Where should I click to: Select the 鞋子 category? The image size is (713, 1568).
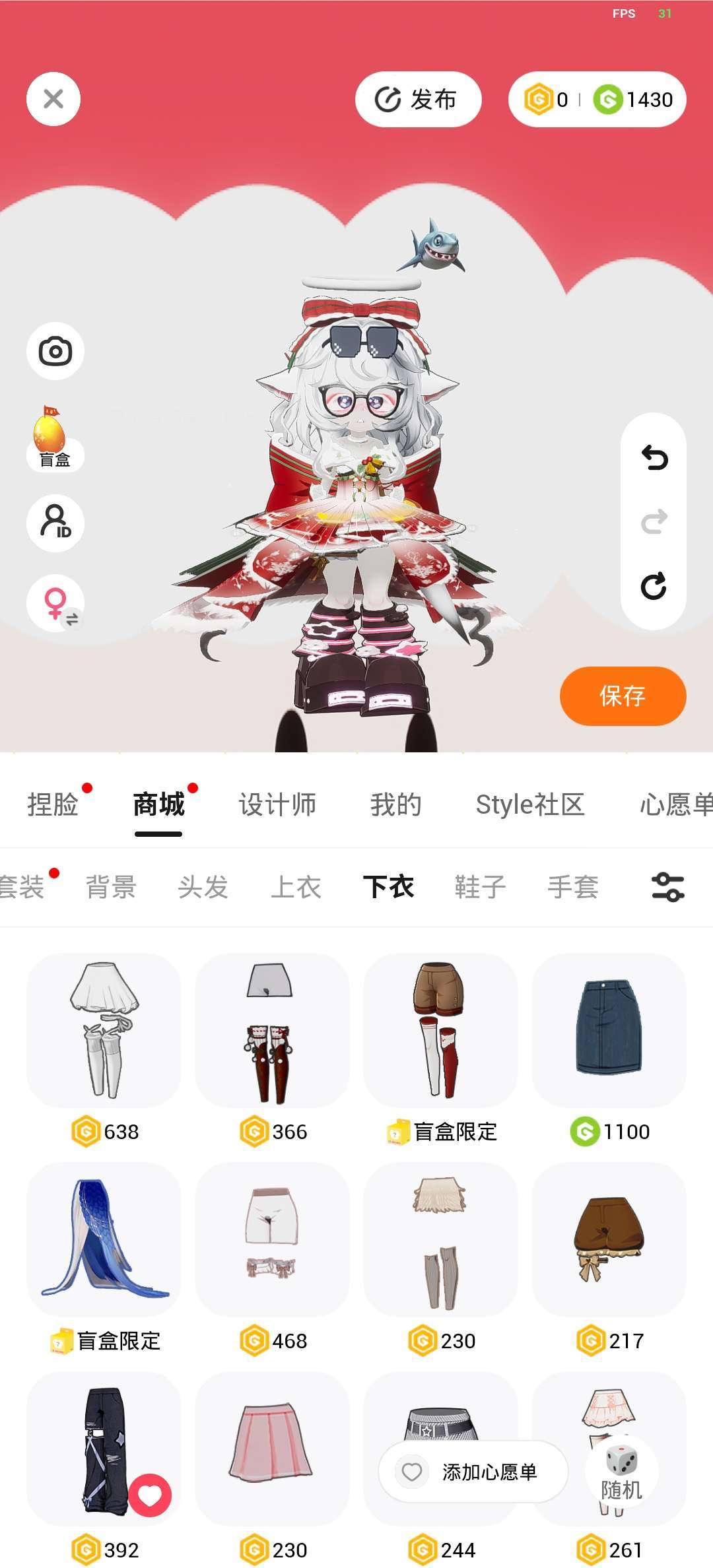(480, 887)
